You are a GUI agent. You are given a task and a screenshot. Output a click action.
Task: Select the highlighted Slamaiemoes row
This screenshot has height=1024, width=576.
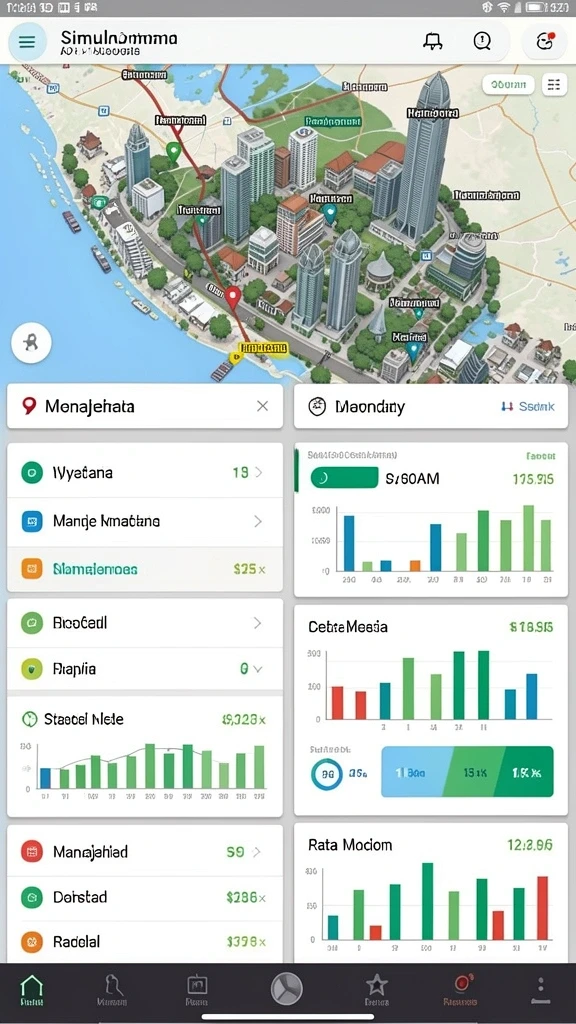145,569
